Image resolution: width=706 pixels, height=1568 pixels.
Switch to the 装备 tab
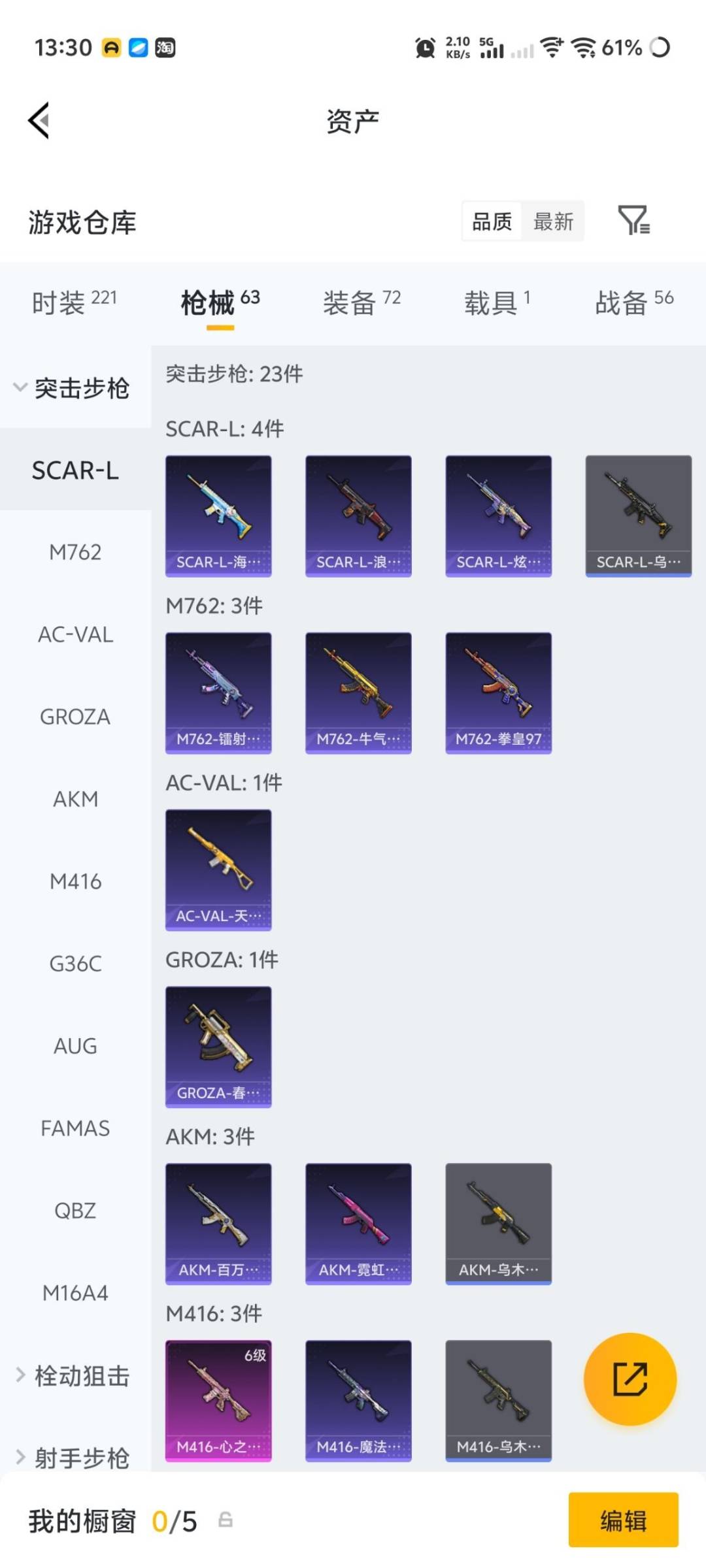pyautogui.click(x=361, y=302)
